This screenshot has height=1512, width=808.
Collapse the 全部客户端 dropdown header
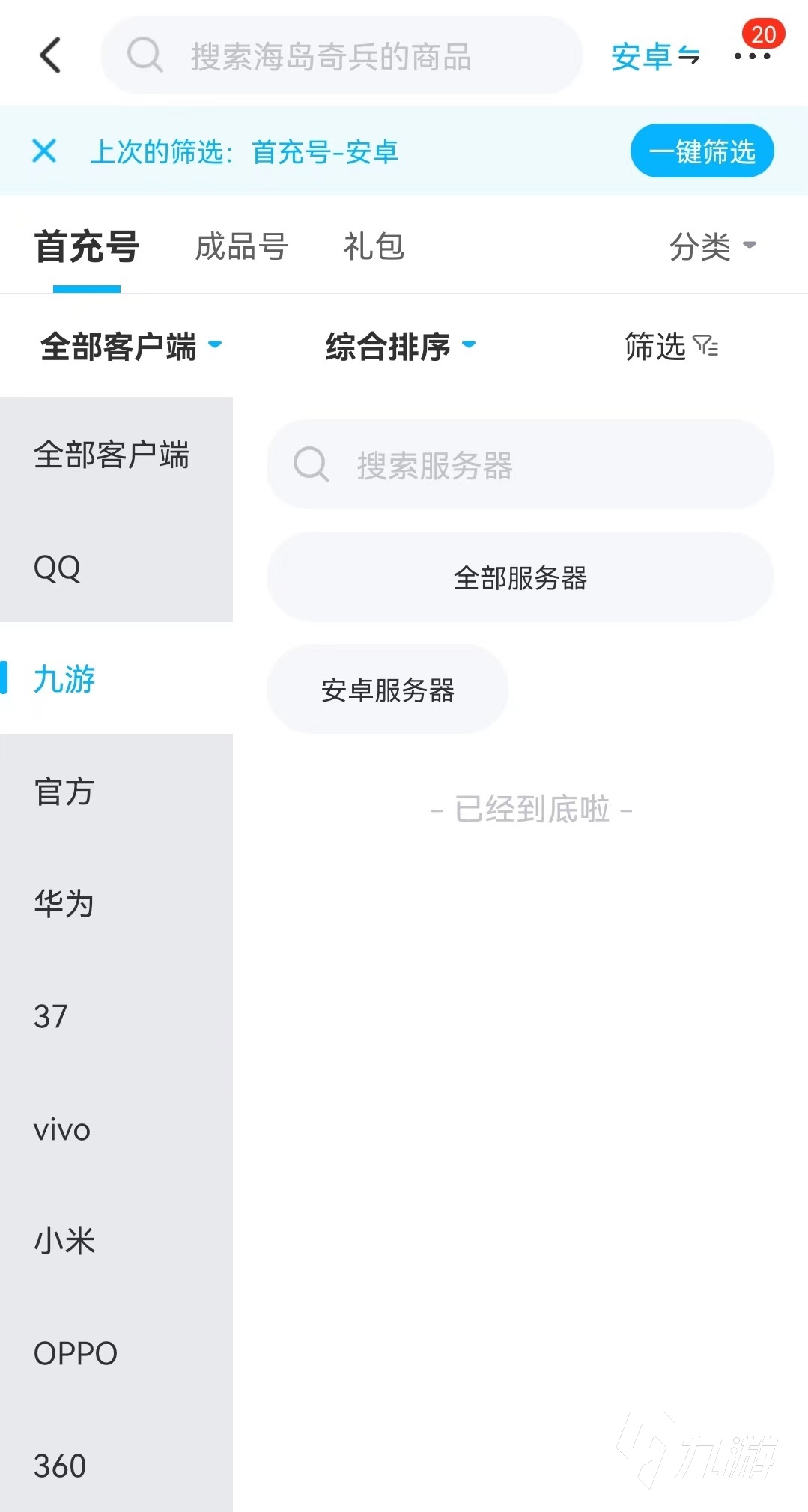point(131,347)
